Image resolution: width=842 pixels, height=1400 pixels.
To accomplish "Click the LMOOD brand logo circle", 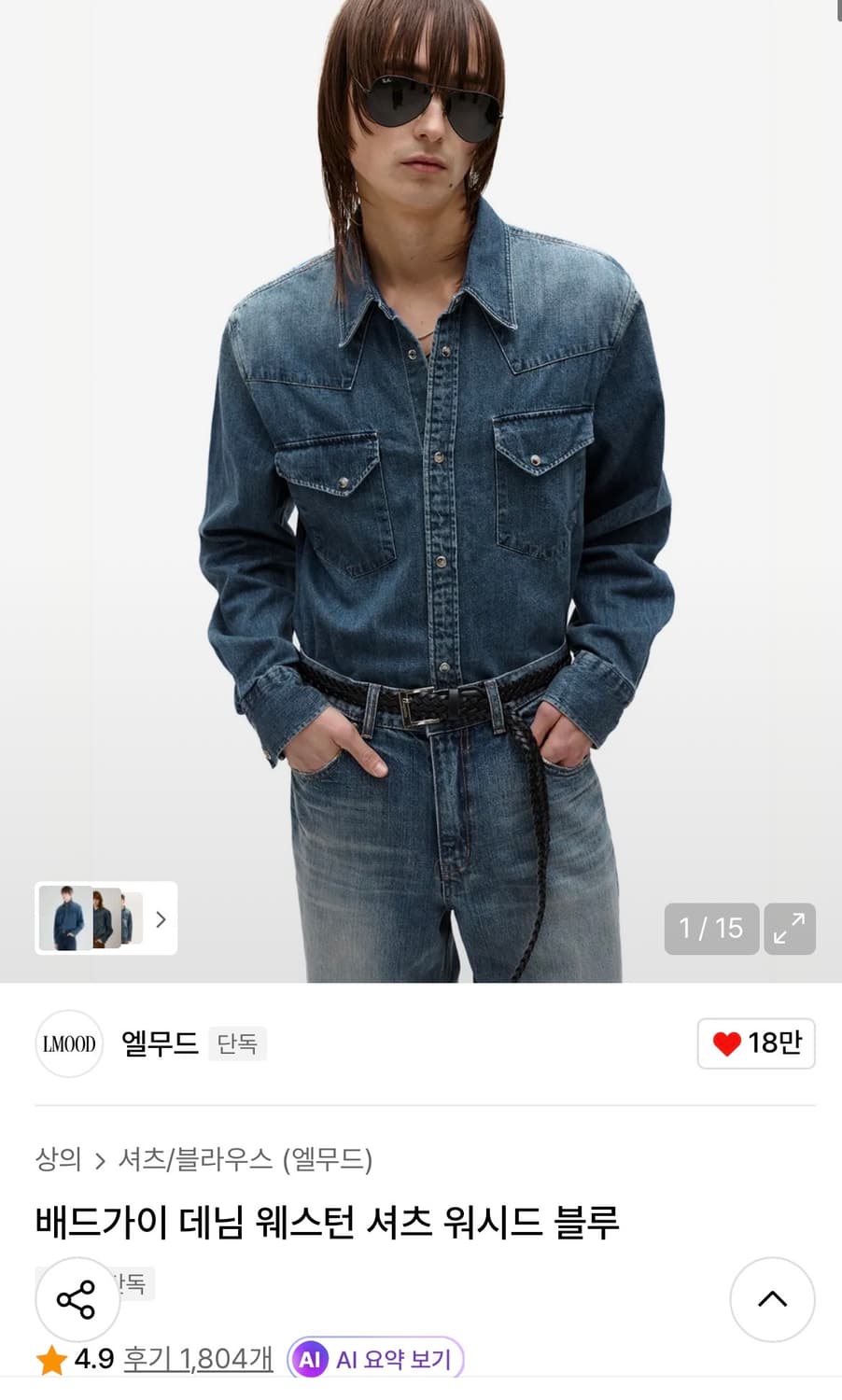I will pyautogui.click(x=68, y=1043).
